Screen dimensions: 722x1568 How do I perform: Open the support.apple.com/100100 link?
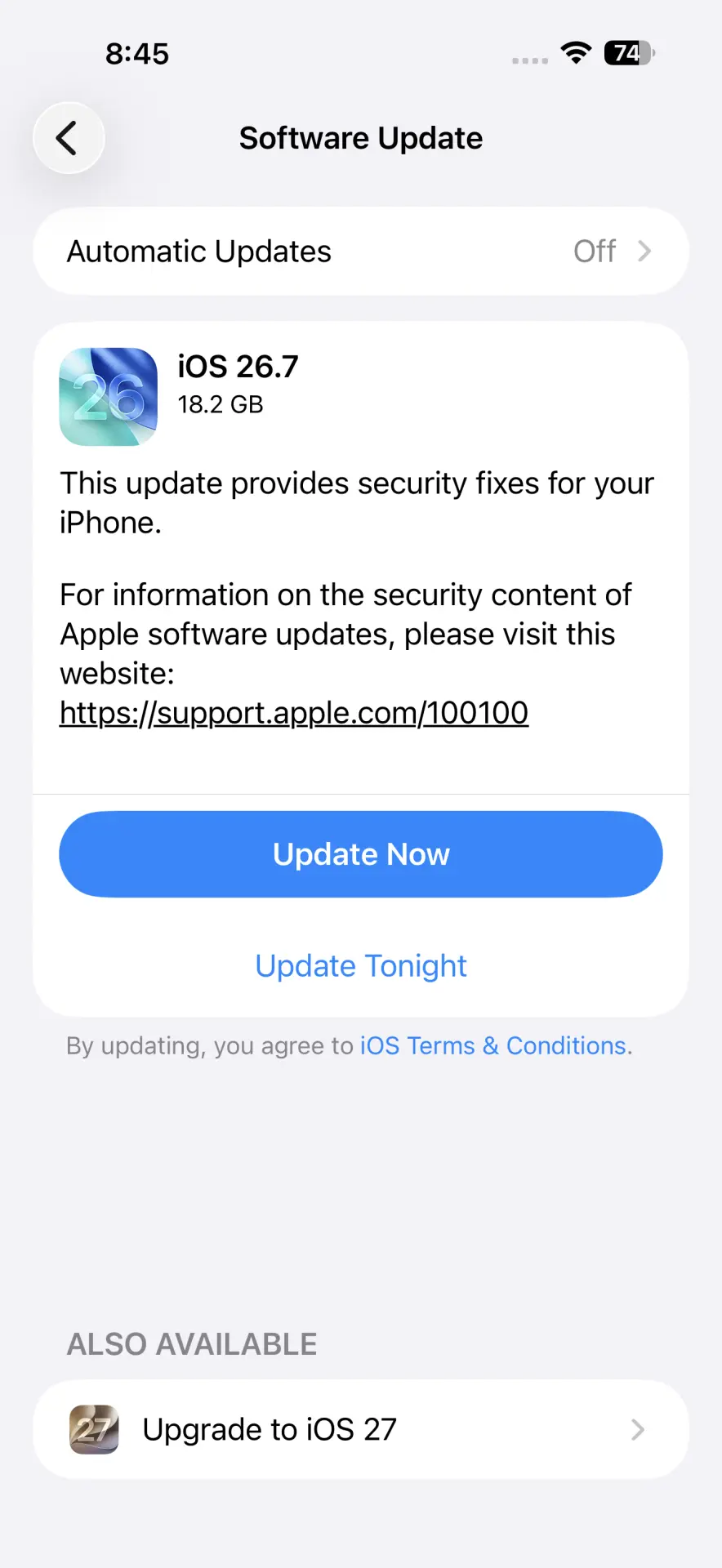click(x=294, y=713)
